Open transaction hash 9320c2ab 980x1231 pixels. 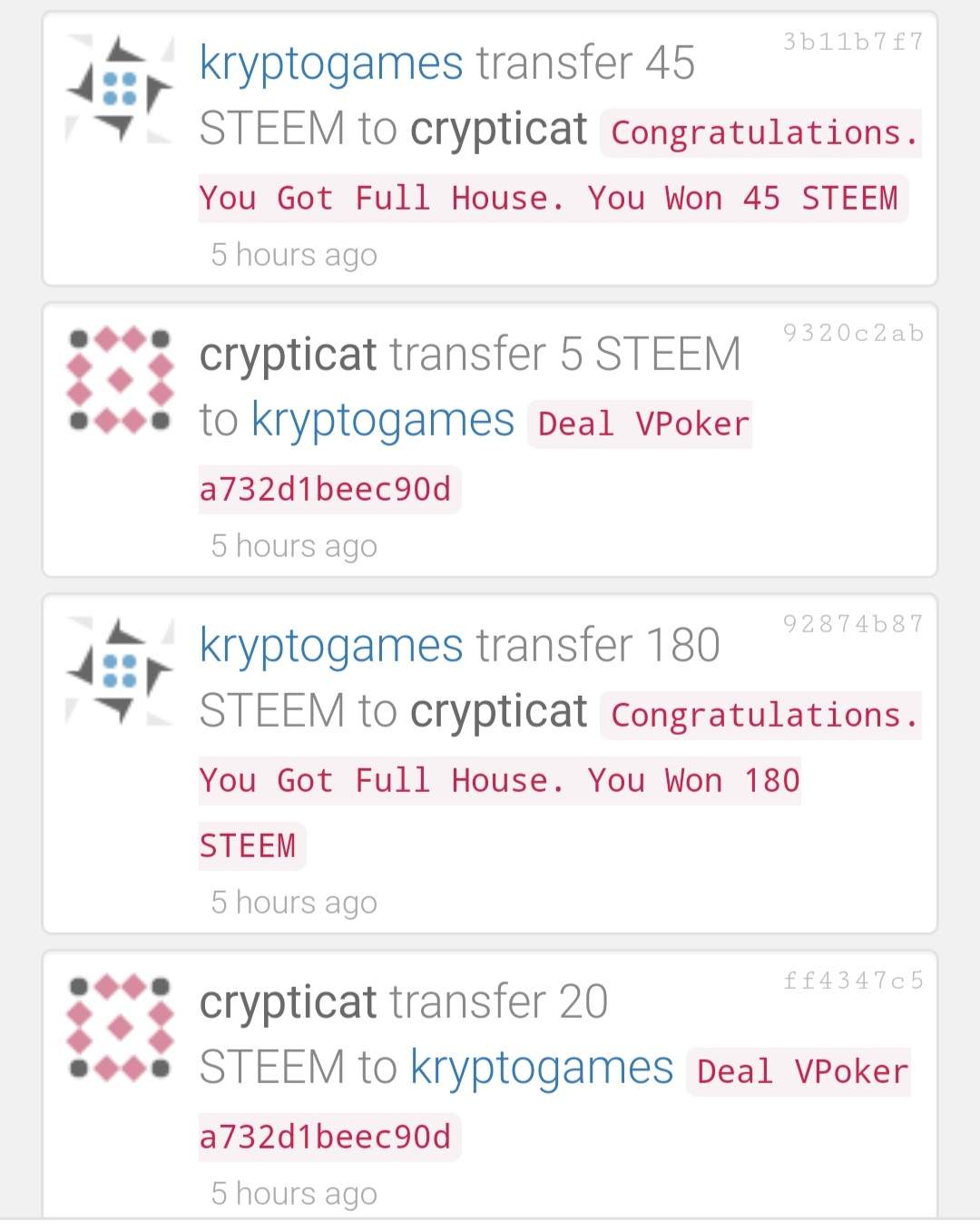[x=853, y=333]
